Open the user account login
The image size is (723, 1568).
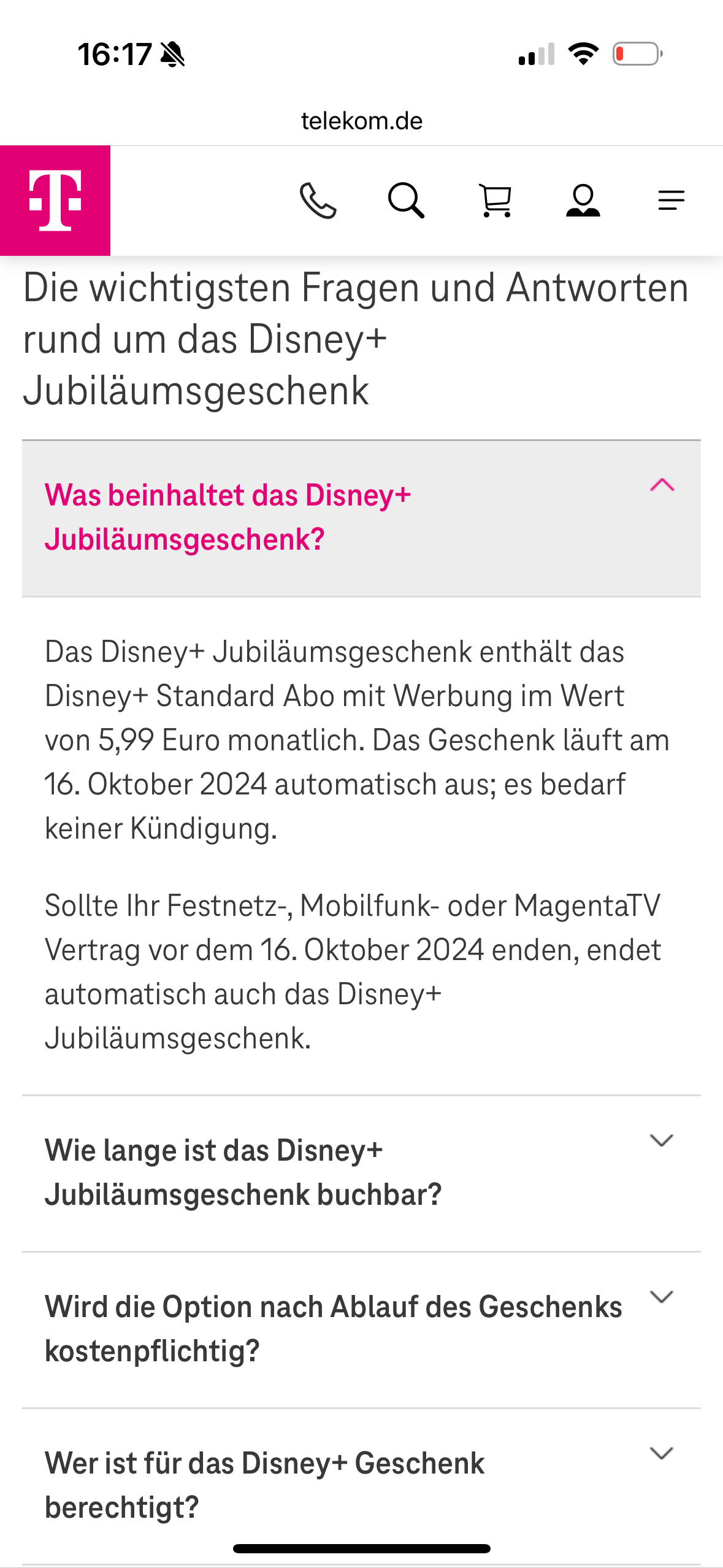[x=583, y=201]
